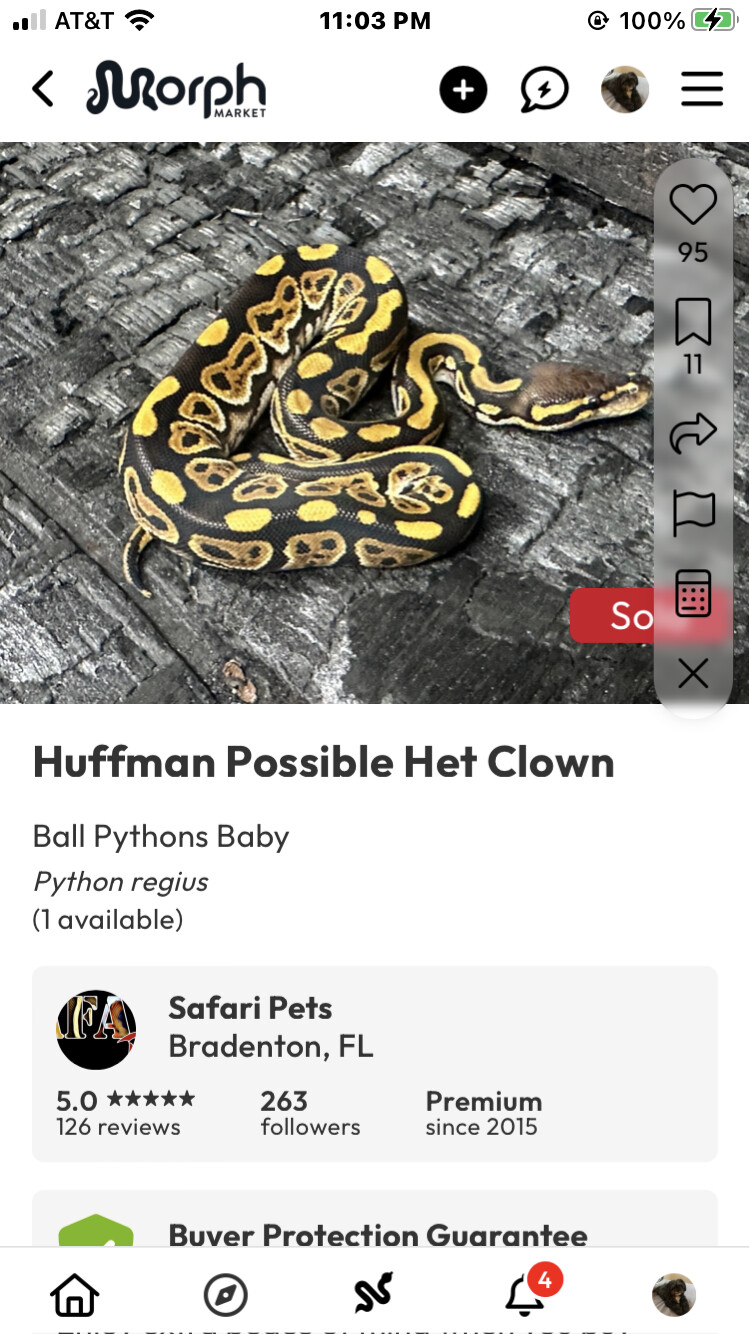Like this listing with the heart
Screen dimensions: 750x1334
693,205
